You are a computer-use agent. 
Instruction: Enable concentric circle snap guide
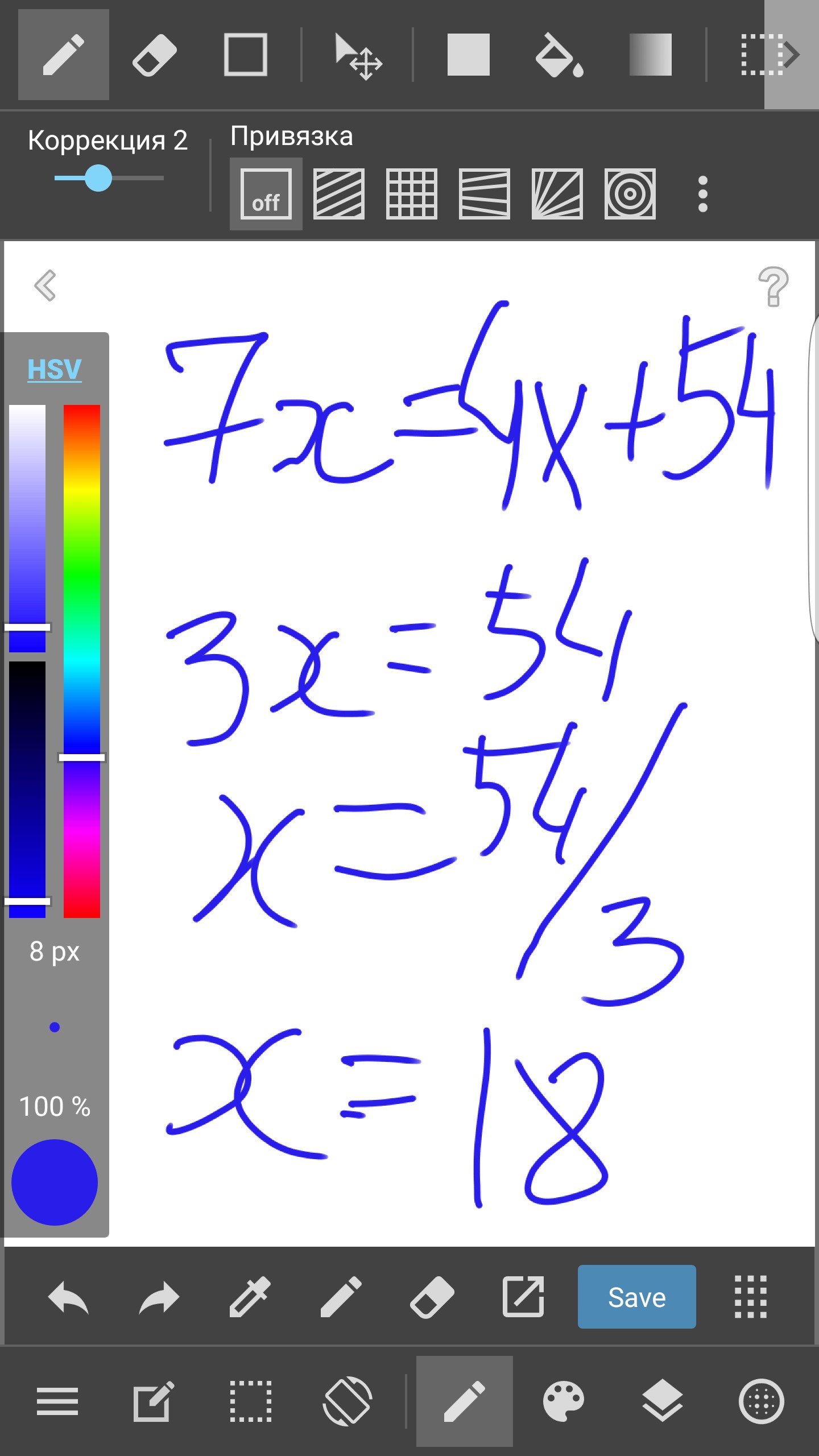tap(630, 194)
